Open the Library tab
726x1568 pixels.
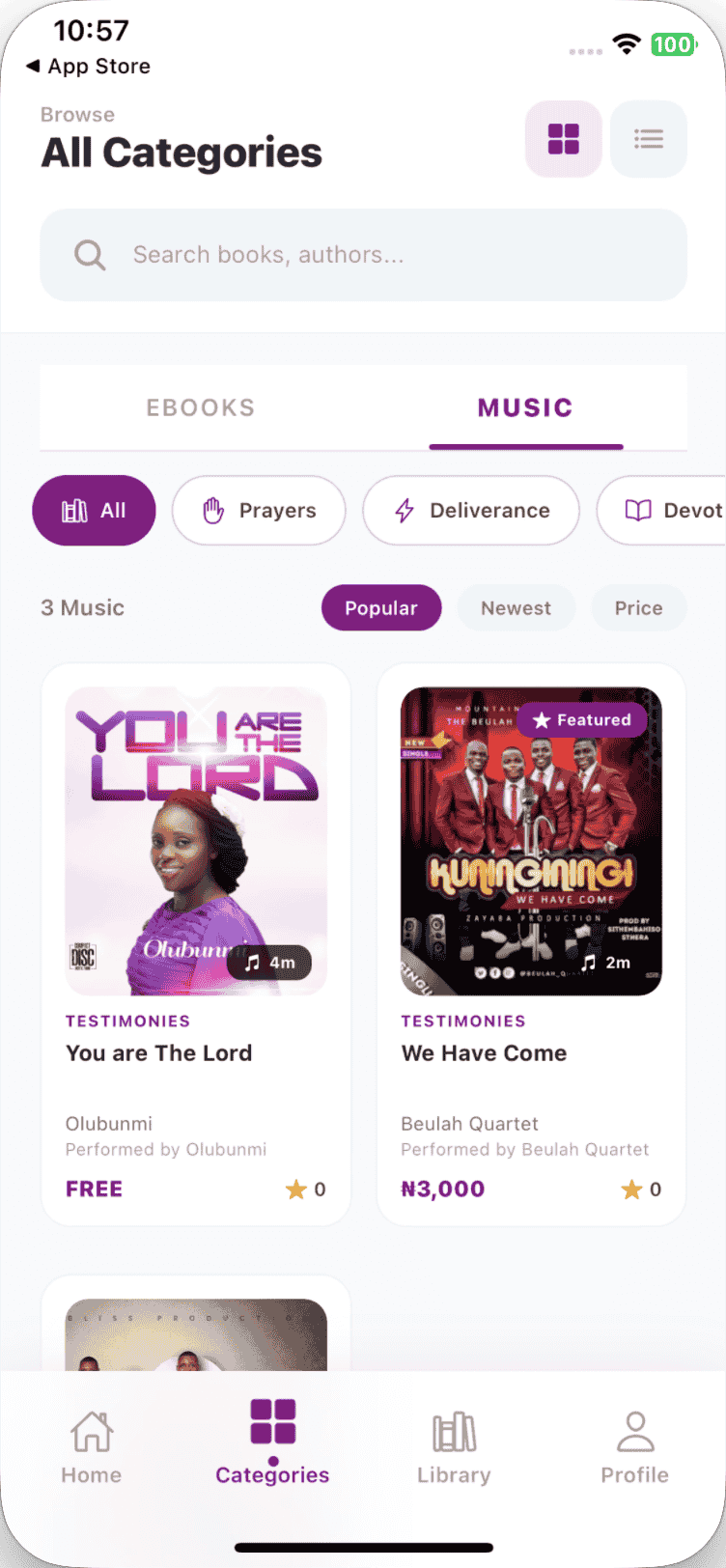coord(454,1447)
